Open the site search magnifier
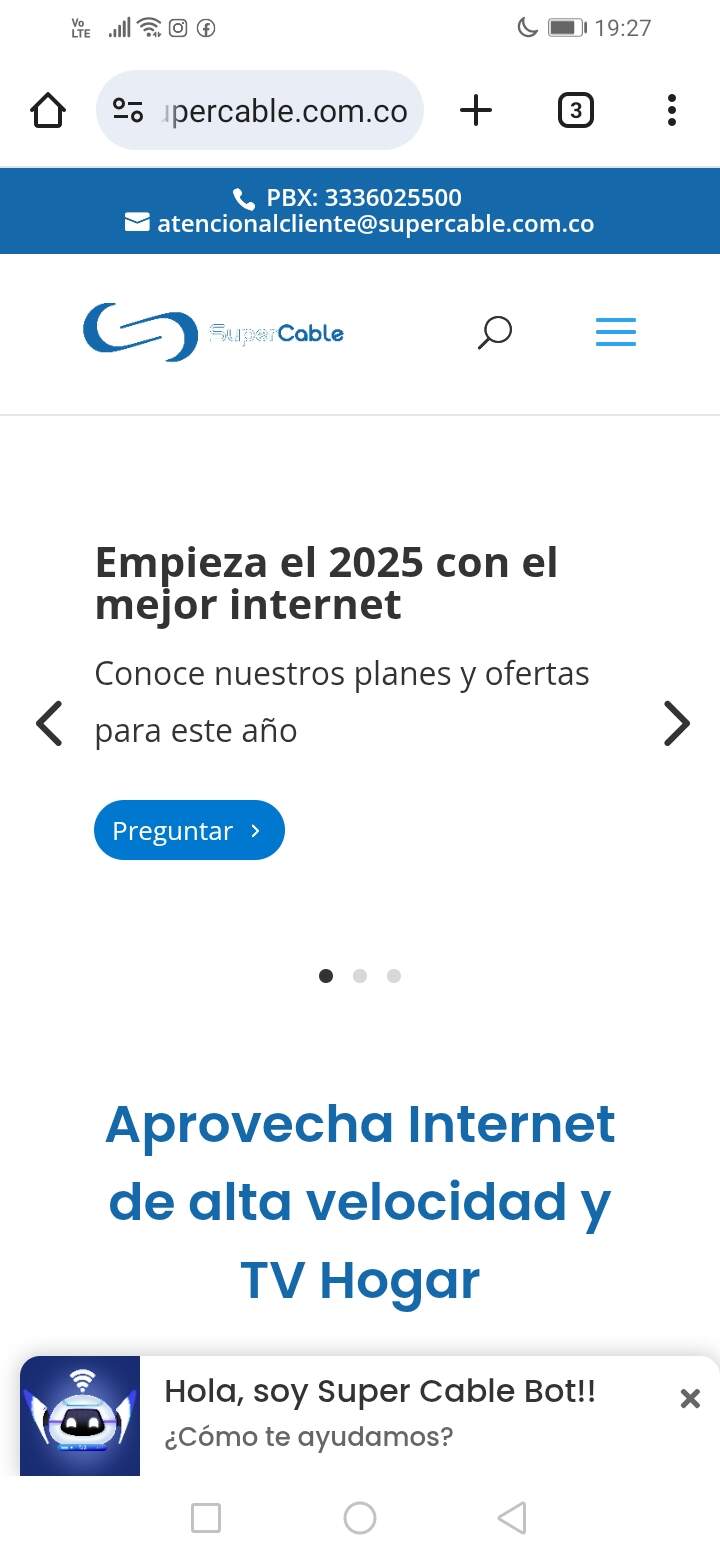 [494, 332]
